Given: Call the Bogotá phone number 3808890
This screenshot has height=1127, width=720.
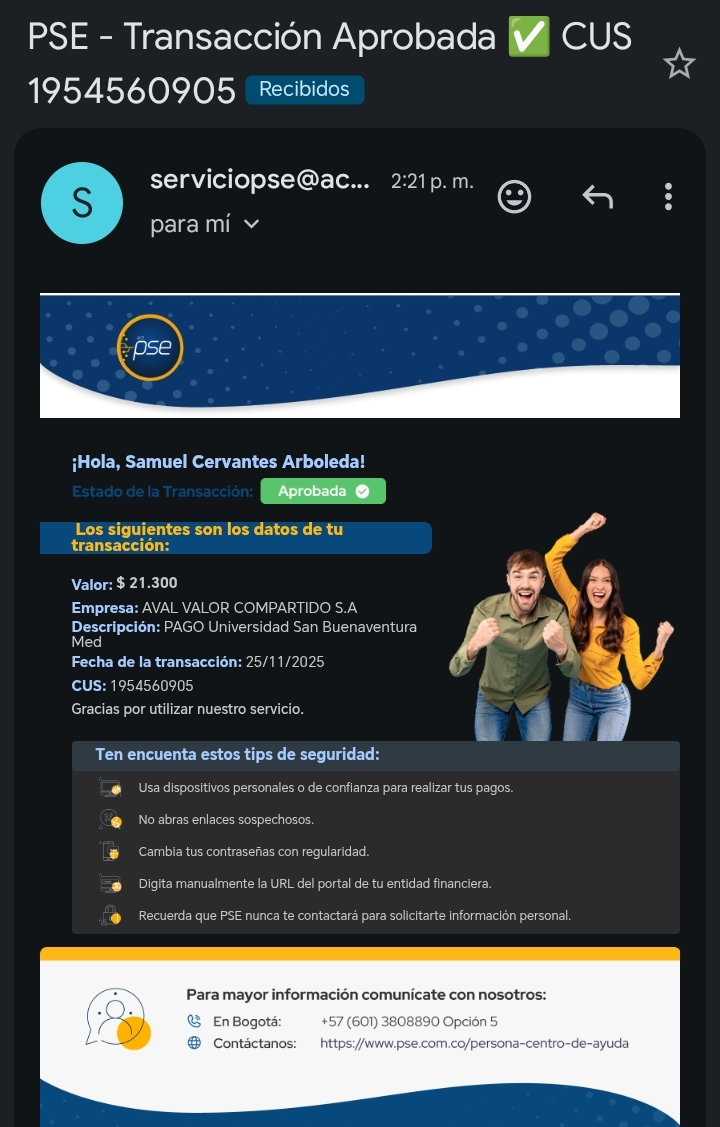Looking at the screenshot, I should pos(409,1021).
